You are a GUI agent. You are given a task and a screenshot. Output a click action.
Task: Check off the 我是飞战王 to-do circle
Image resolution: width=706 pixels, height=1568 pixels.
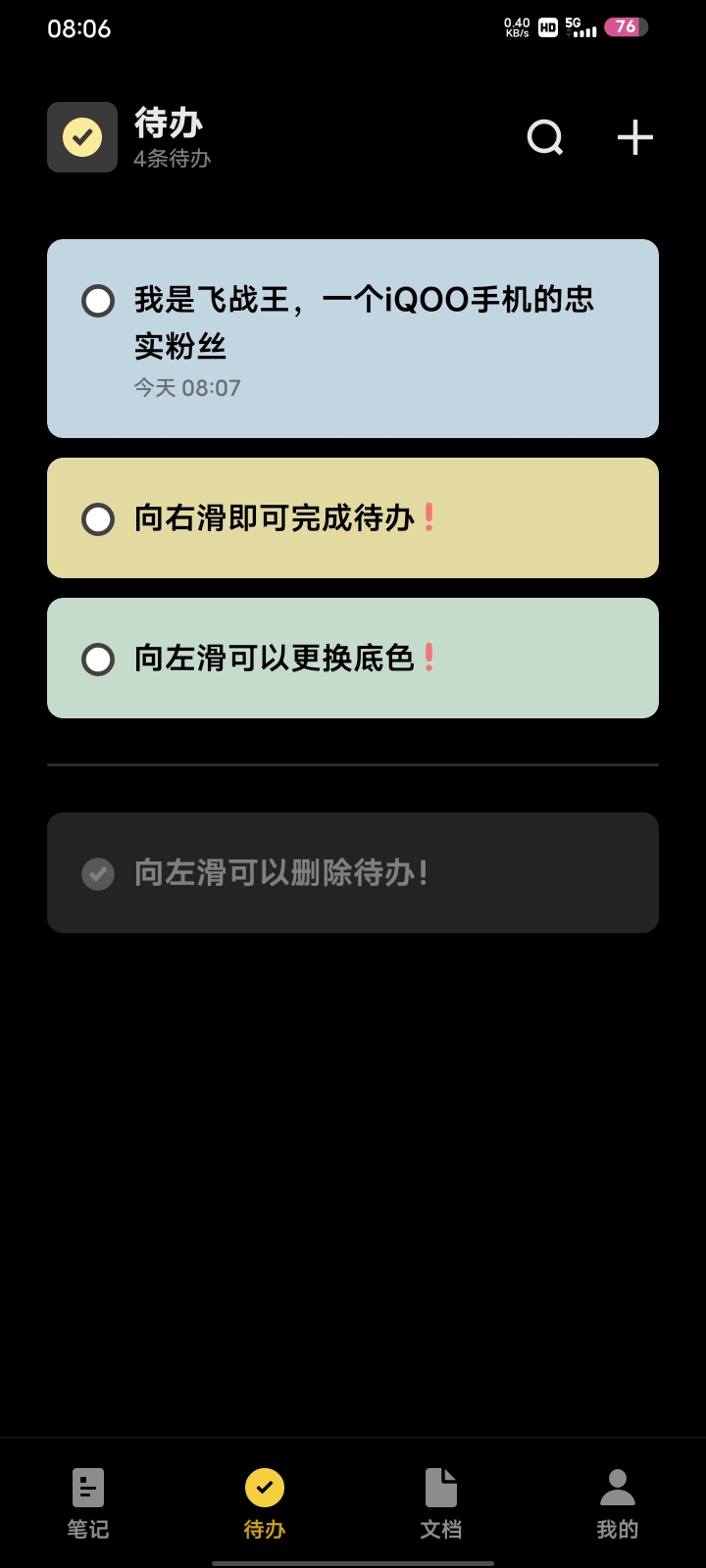98,301
